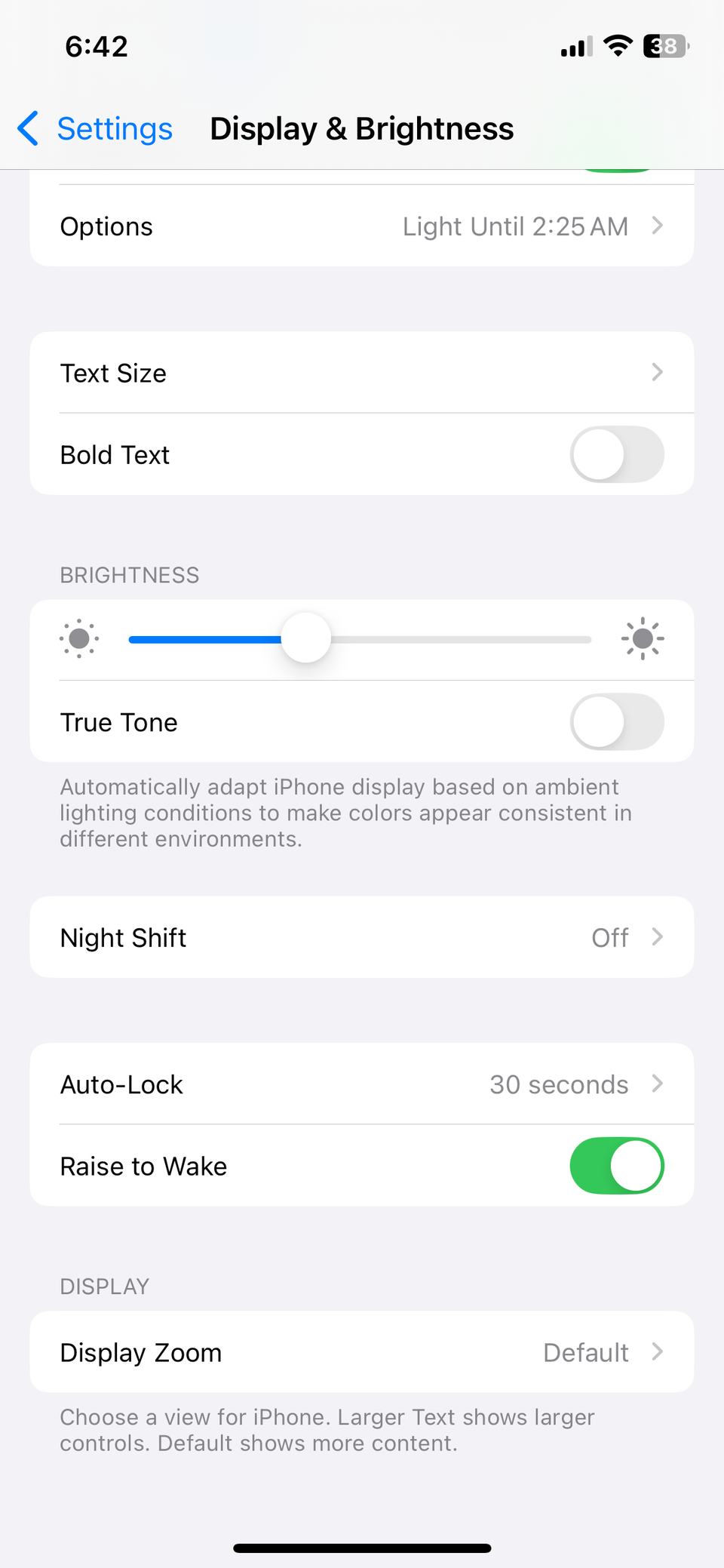Screen dimensions: 724x1568
Task: Adjust the brightness slider
Action: [x=305, y=639]
